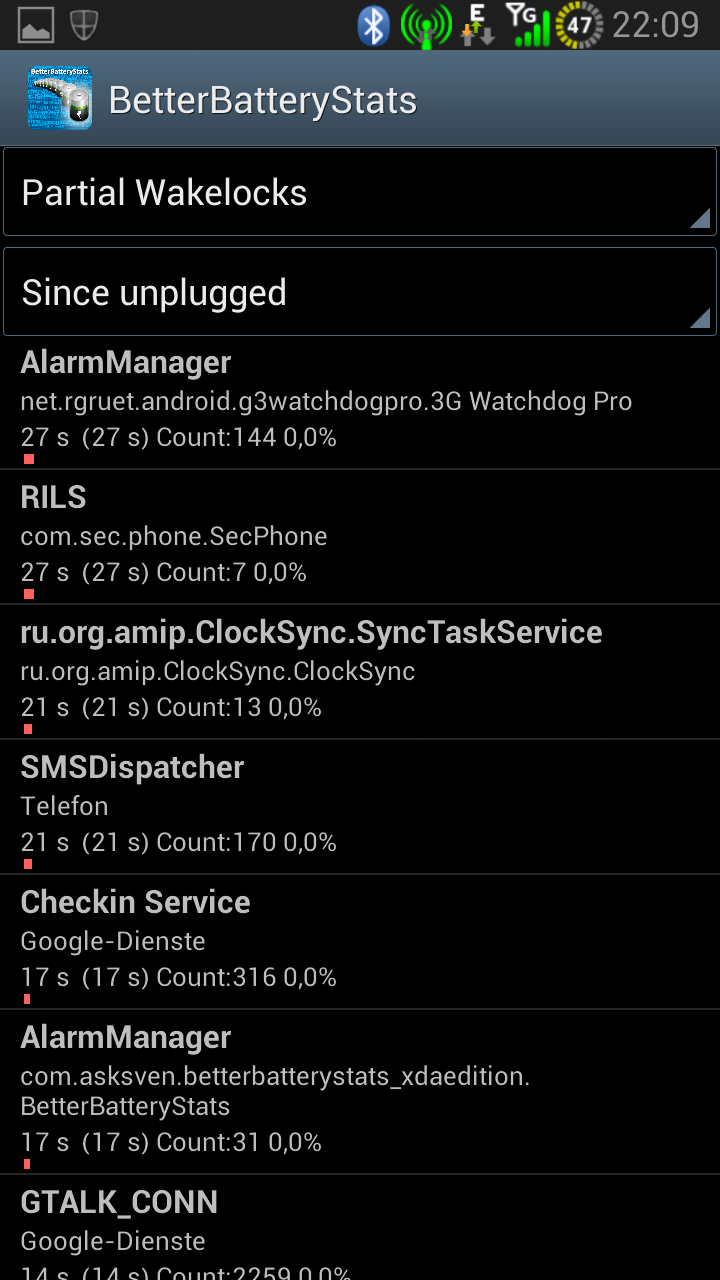This screenshot has width=720, height=1280.
Task: Open the Since unplugged dropdown
Action: click(x=360, y=292)
